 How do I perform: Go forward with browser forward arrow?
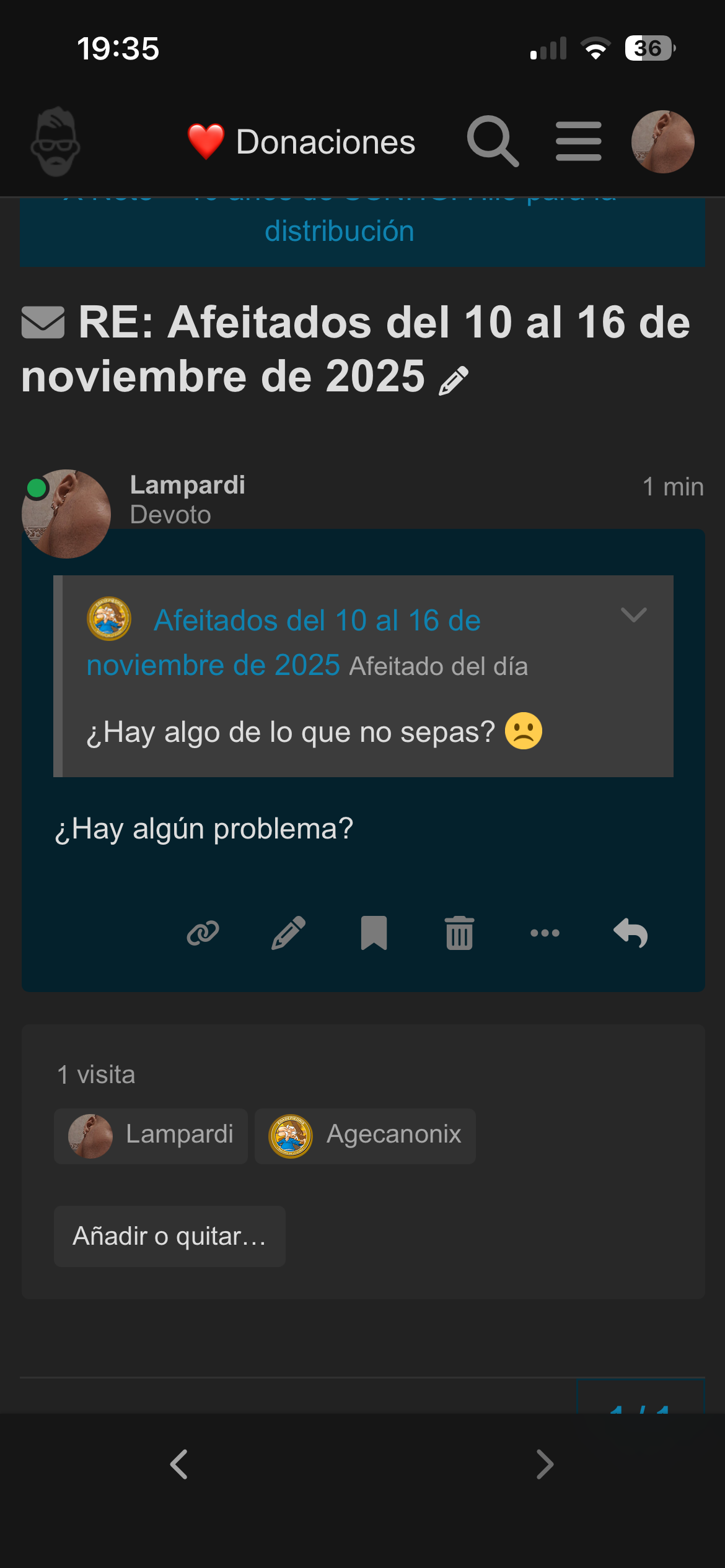(x=545, y=1465)
